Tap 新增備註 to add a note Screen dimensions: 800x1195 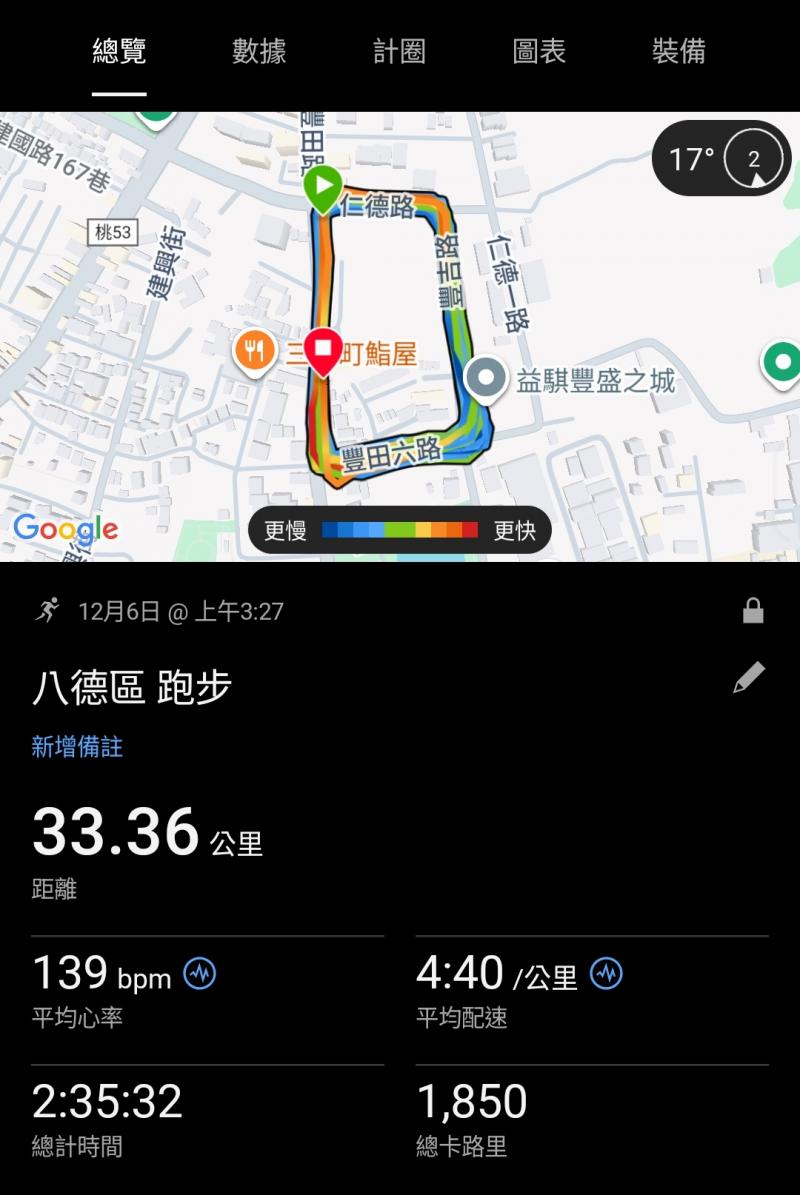click(77, 747)
